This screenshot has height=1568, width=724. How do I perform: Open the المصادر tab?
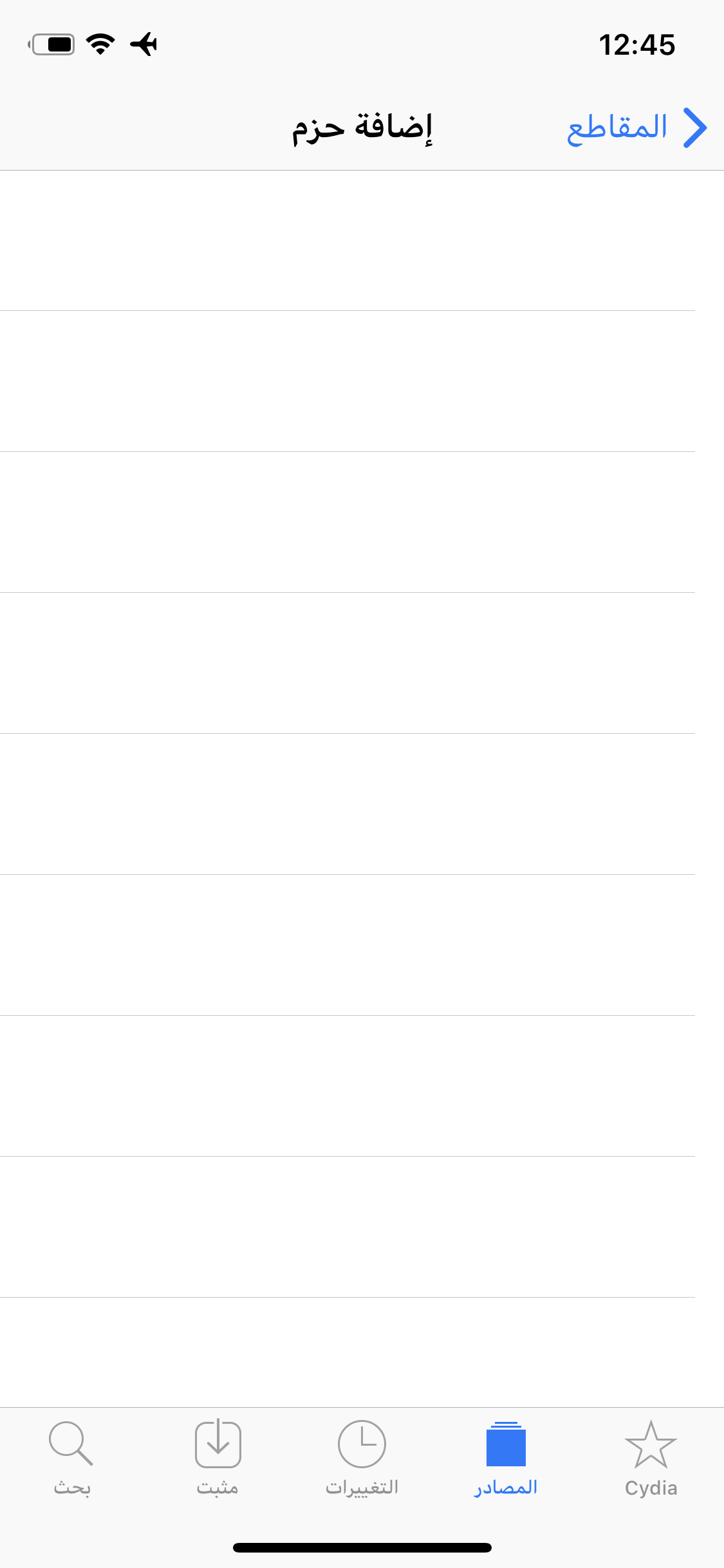point(506,1459)
